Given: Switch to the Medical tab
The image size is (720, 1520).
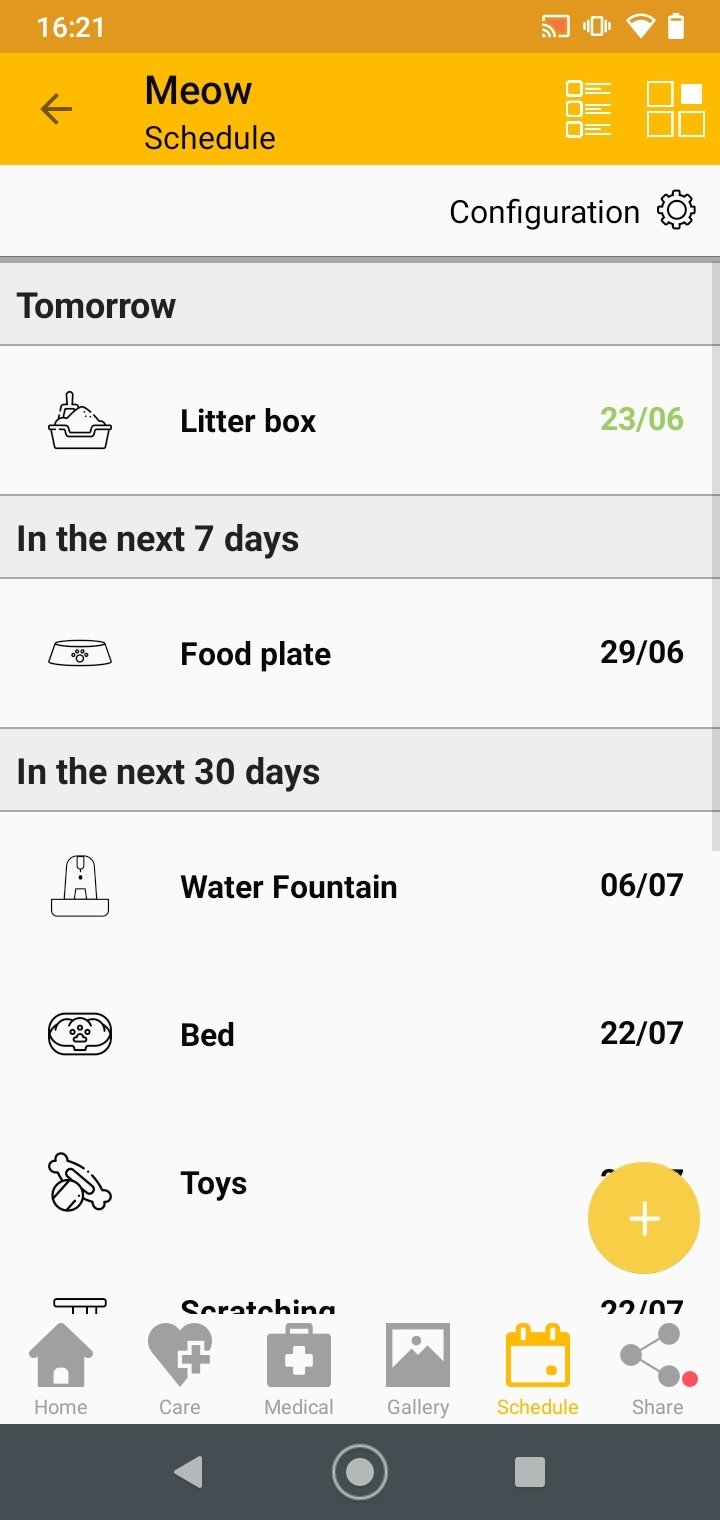Looking at the screenshot, I should point(299,1369).
